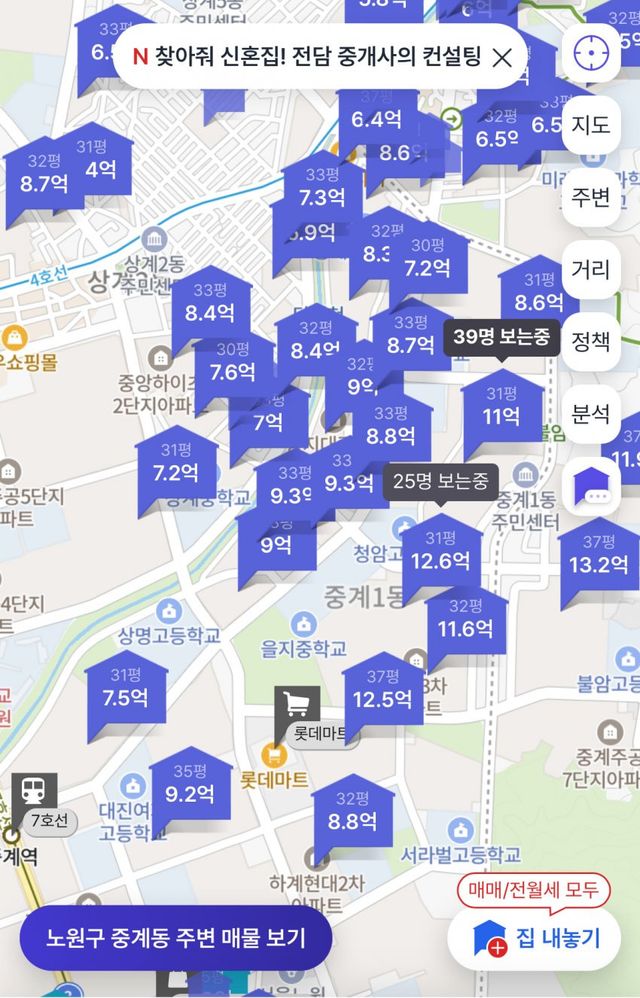Select the 거리 distance tool
Image resolution: width=640 pixels, height=998 pixels.
point(590,269)
